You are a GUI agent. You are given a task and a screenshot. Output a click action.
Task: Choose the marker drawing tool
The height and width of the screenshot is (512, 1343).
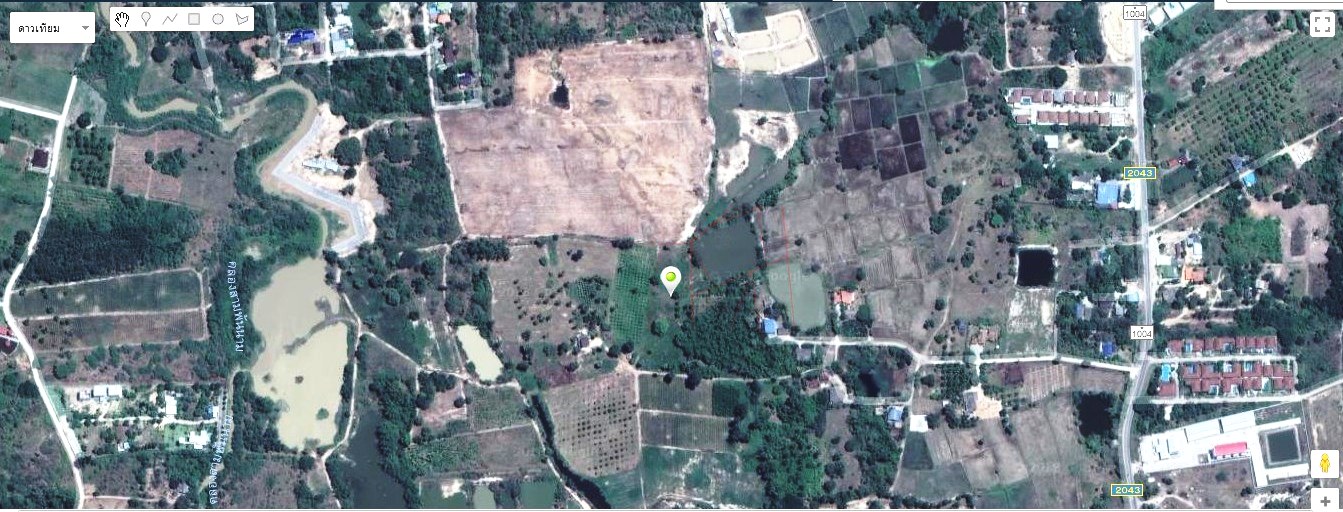pyautogui.click(x=146, y=19)
